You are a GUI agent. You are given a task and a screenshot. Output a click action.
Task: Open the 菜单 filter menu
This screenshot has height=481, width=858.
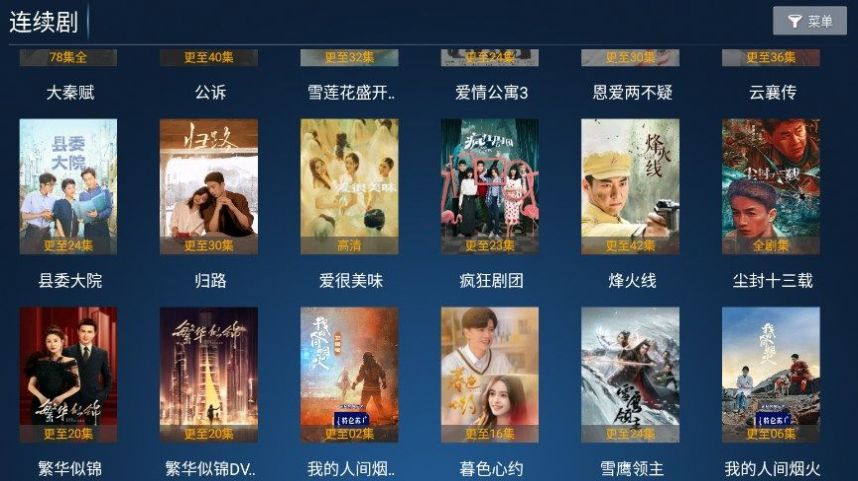point(809,21)
